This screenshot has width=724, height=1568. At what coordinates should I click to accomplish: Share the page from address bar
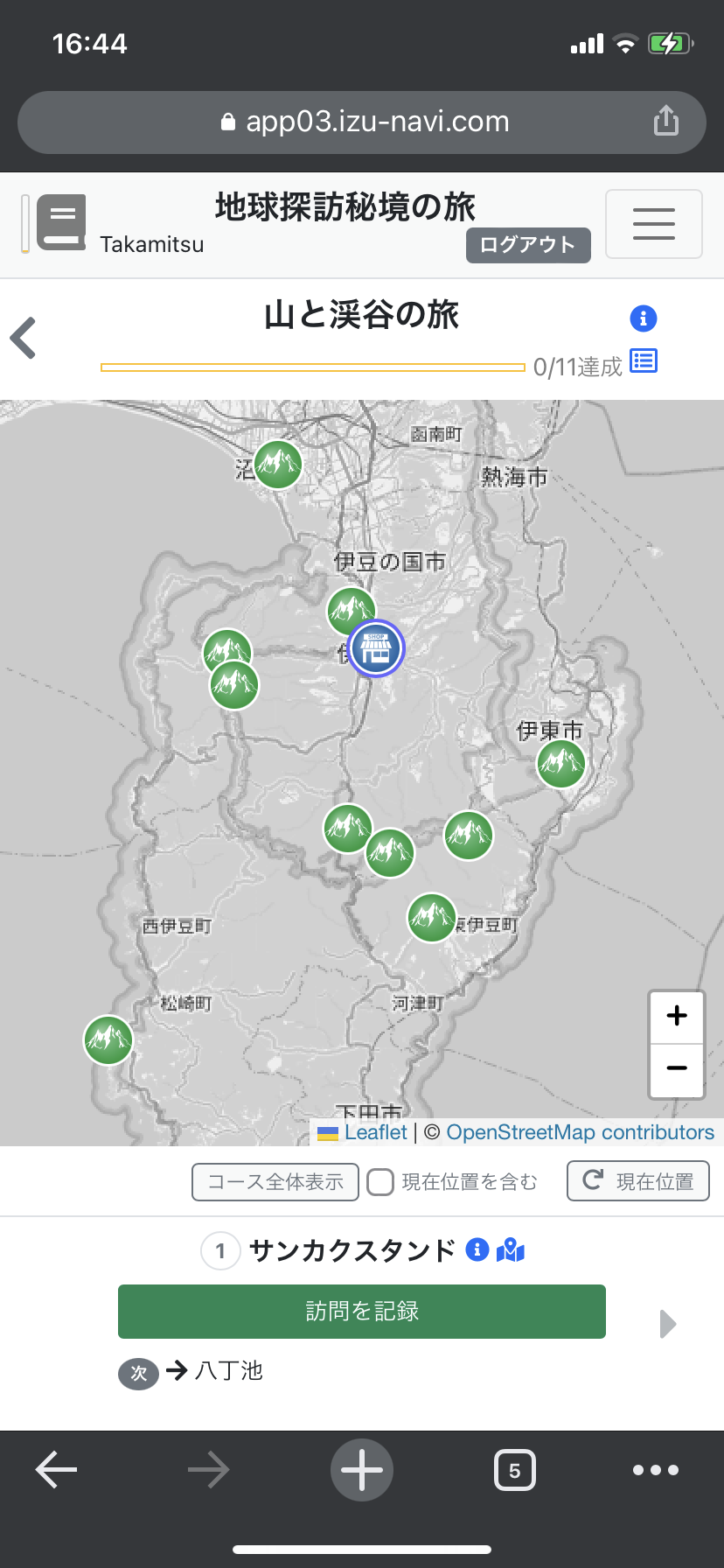point(665,122)
